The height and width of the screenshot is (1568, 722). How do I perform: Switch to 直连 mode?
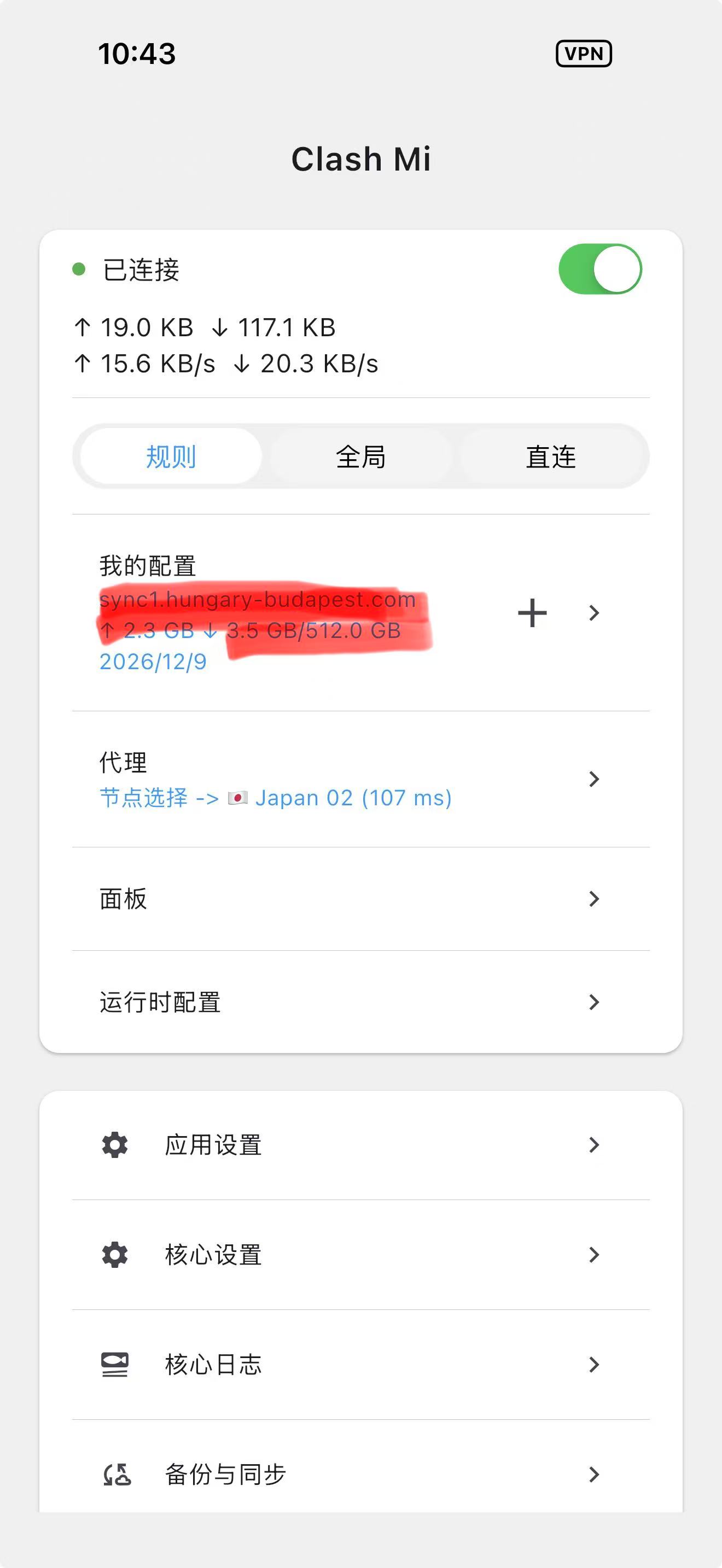tap(550, 457)
